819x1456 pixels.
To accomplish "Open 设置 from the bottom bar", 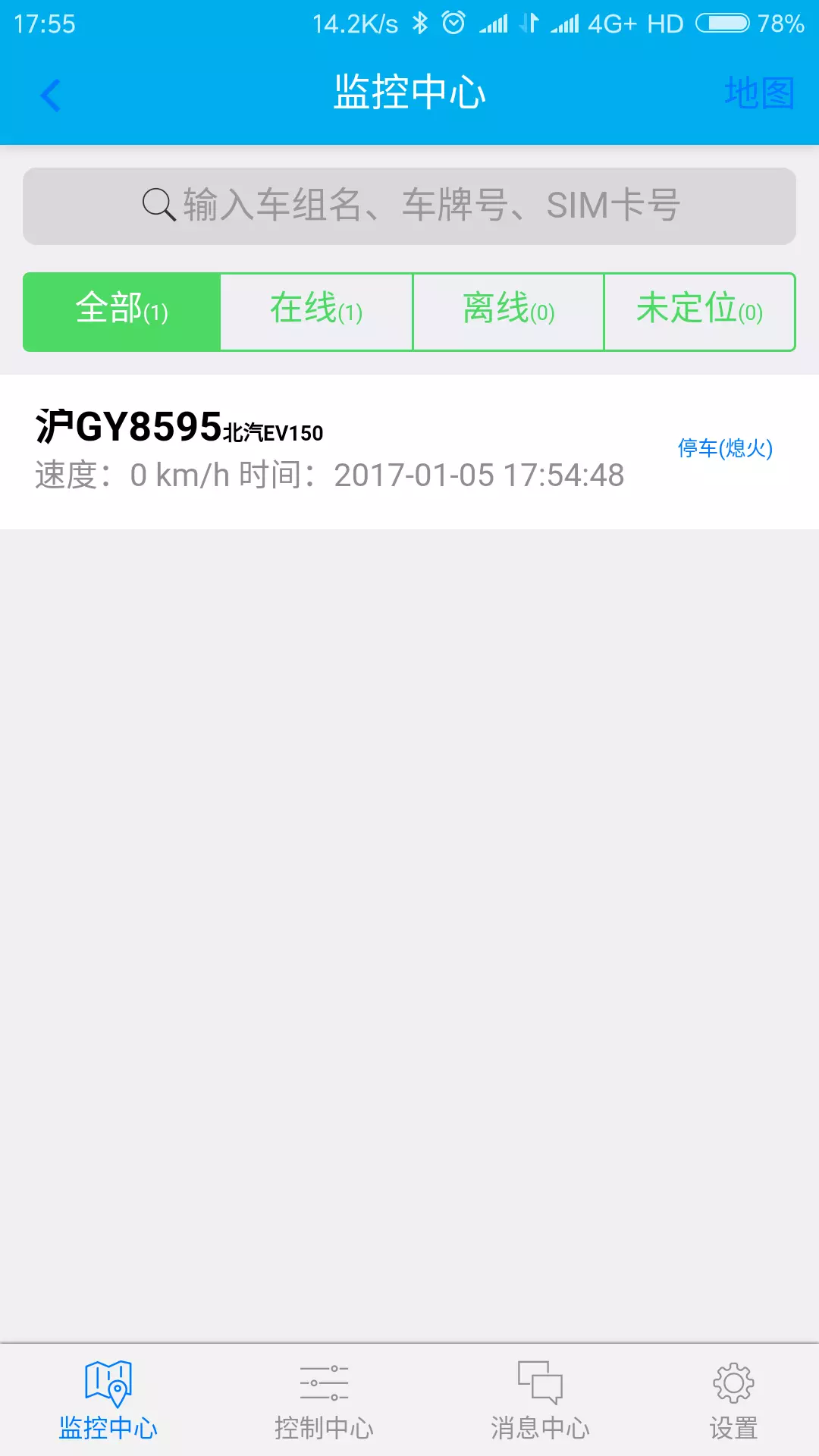I will (x=733, y=1400).
